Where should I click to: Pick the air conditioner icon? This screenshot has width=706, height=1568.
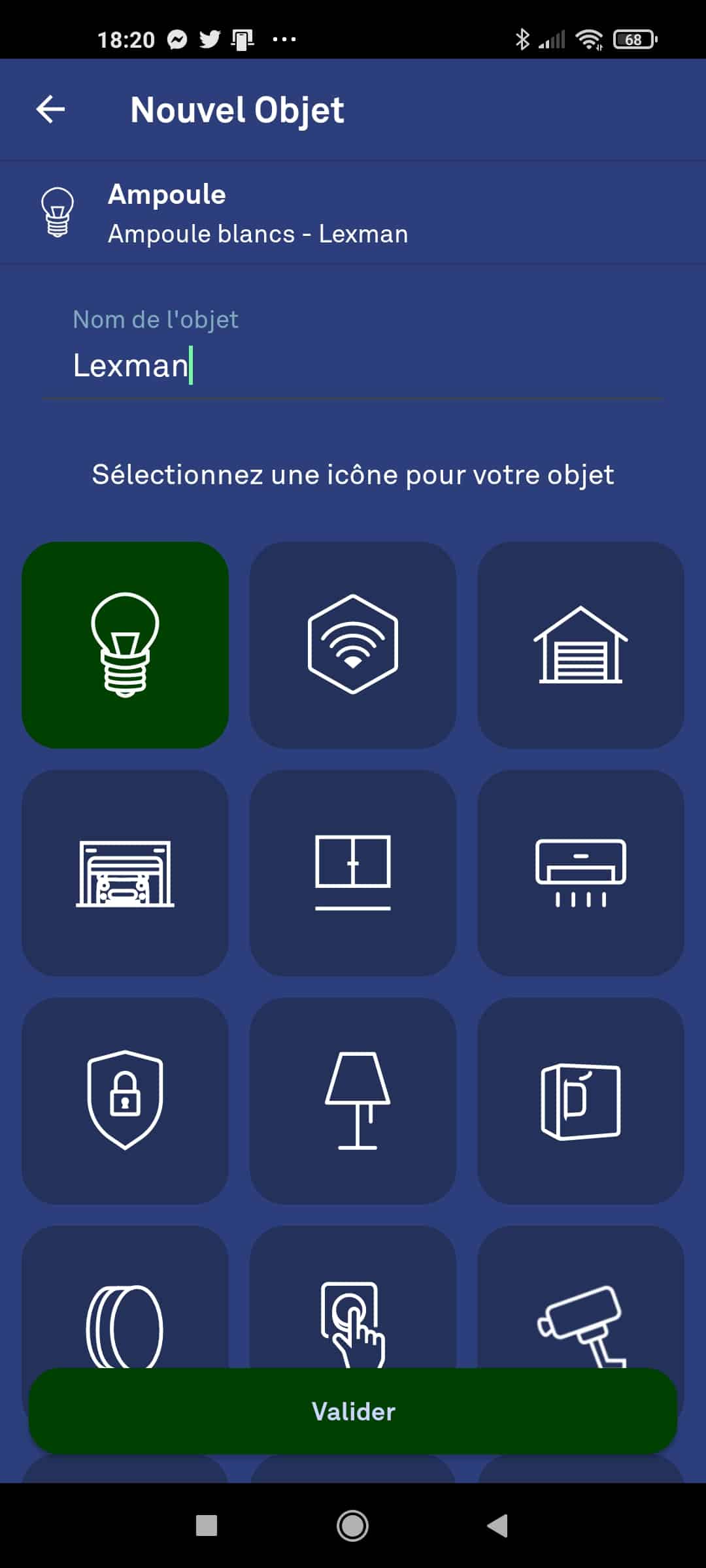(580, 873)
